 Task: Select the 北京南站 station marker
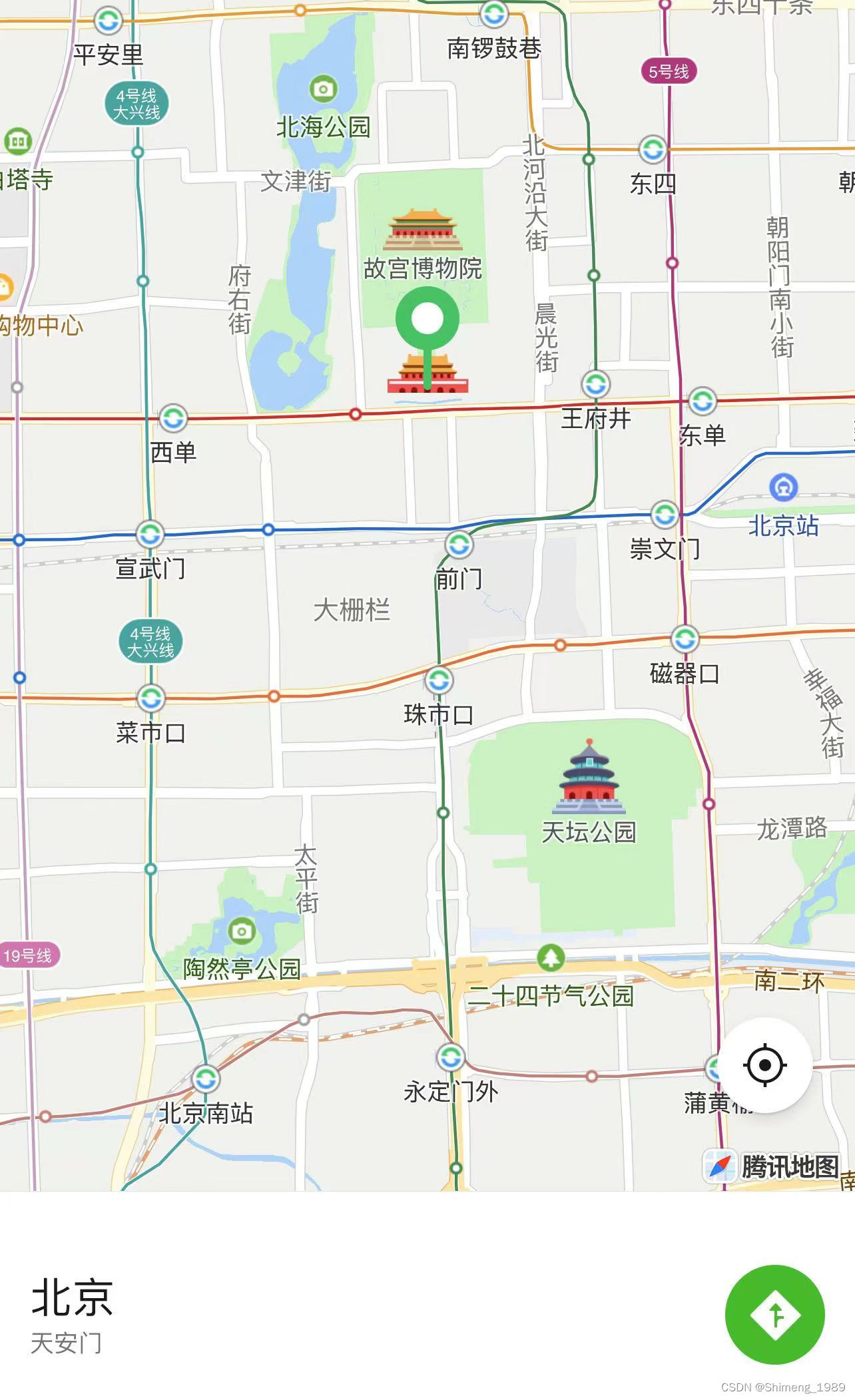[x=206, y=1078]
